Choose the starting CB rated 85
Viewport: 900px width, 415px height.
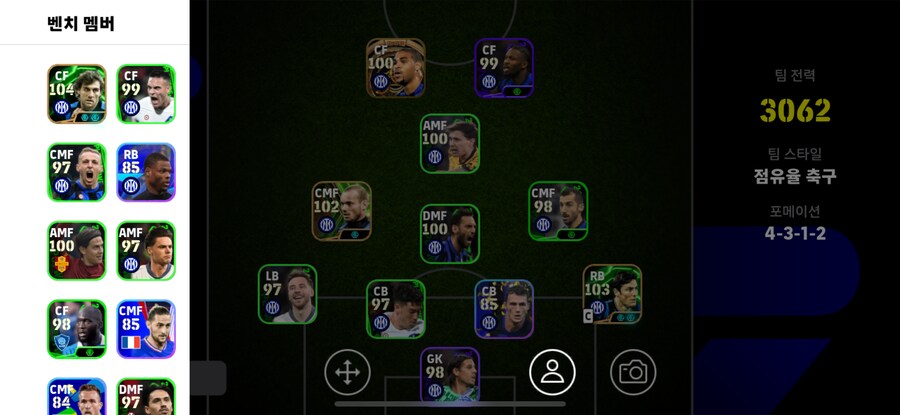[503, 309]
